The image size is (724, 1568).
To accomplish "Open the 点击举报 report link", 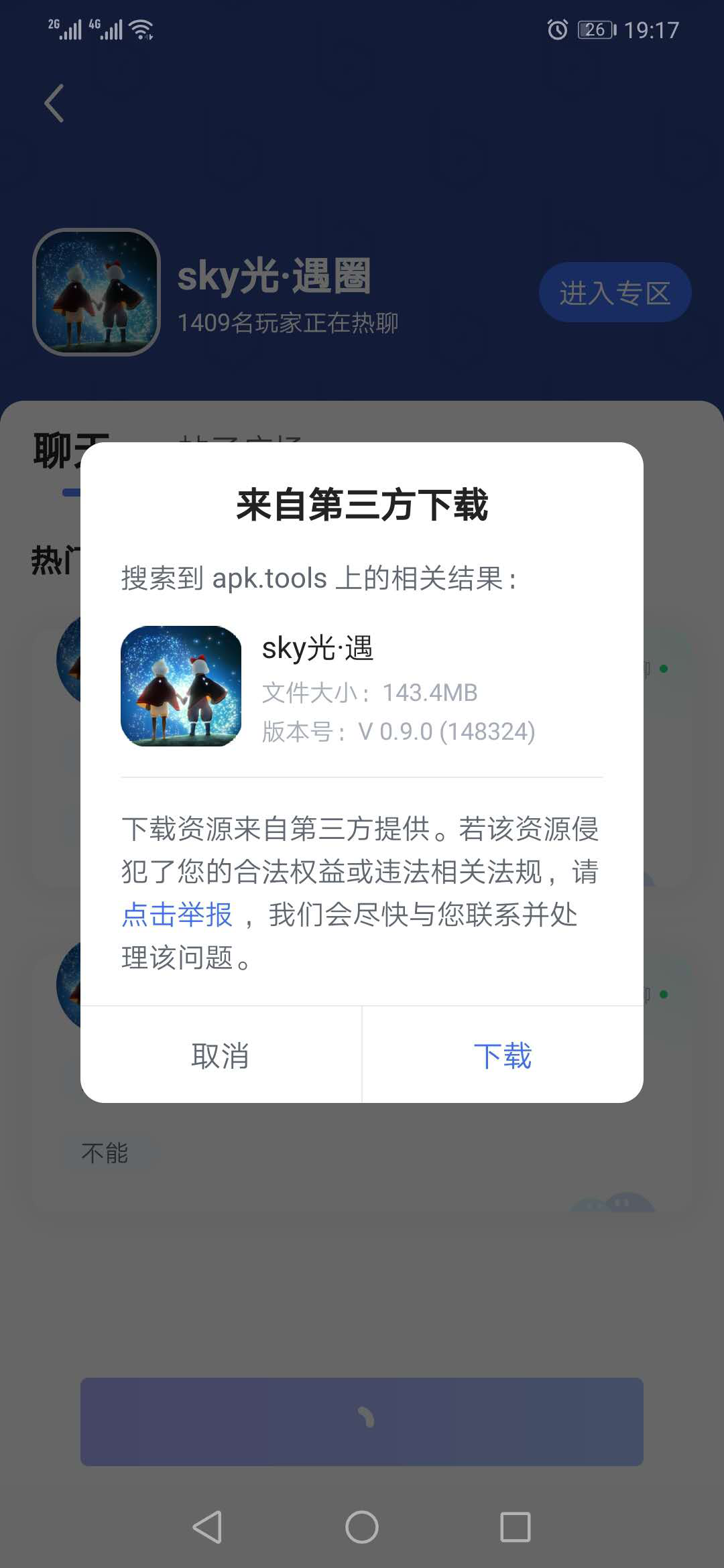I will click(177, 915).
